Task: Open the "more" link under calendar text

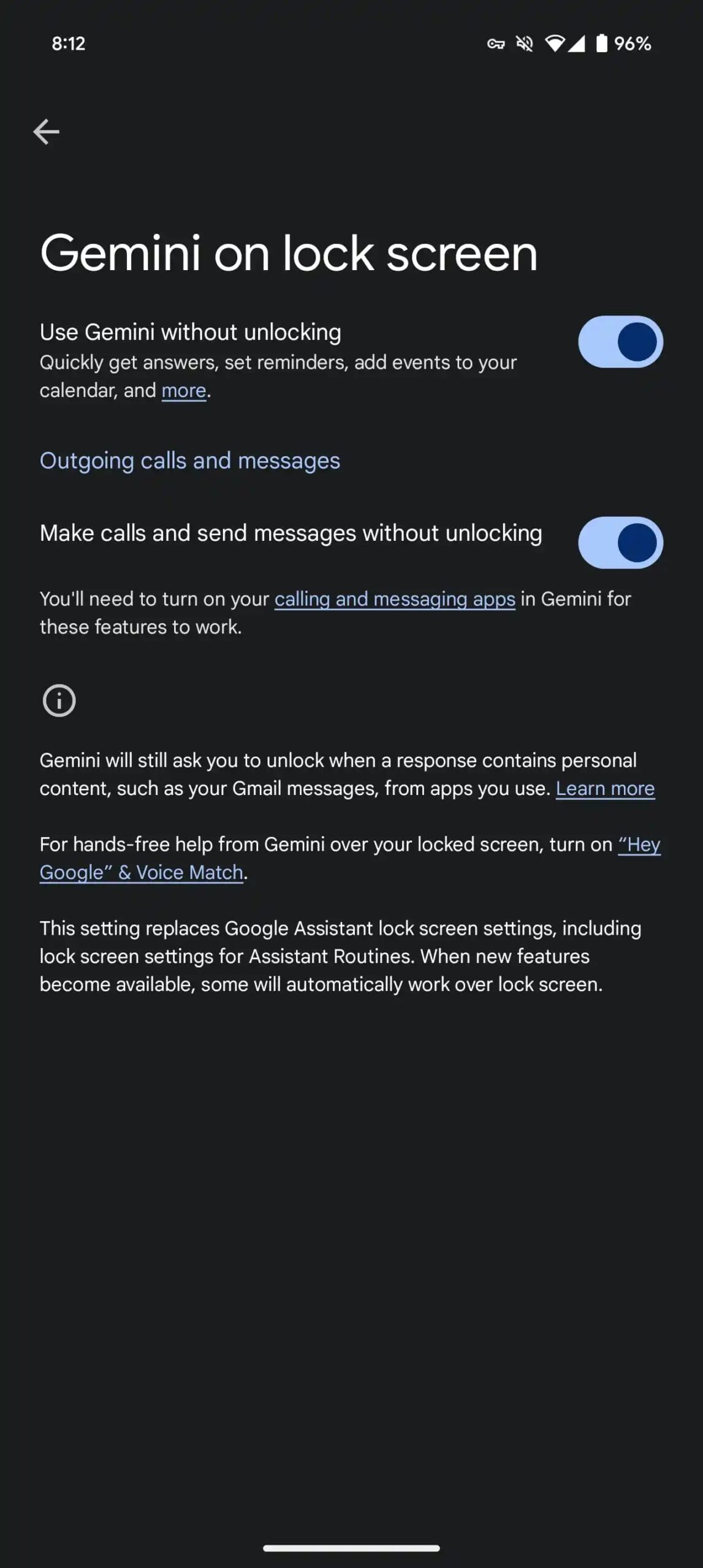Action: (x=183, y=391)
